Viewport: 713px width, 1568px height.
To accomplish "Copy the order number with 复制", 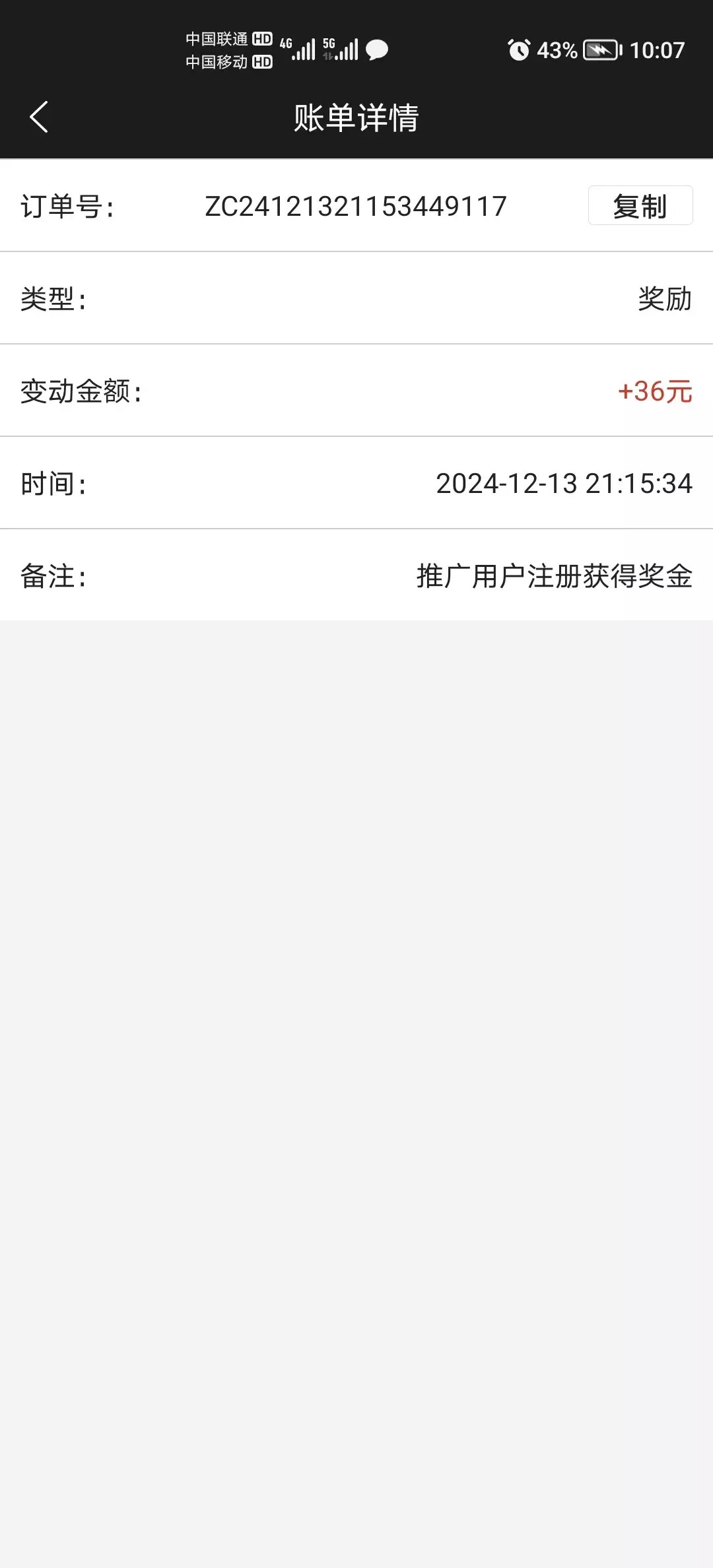I will (x=640, y=206).
